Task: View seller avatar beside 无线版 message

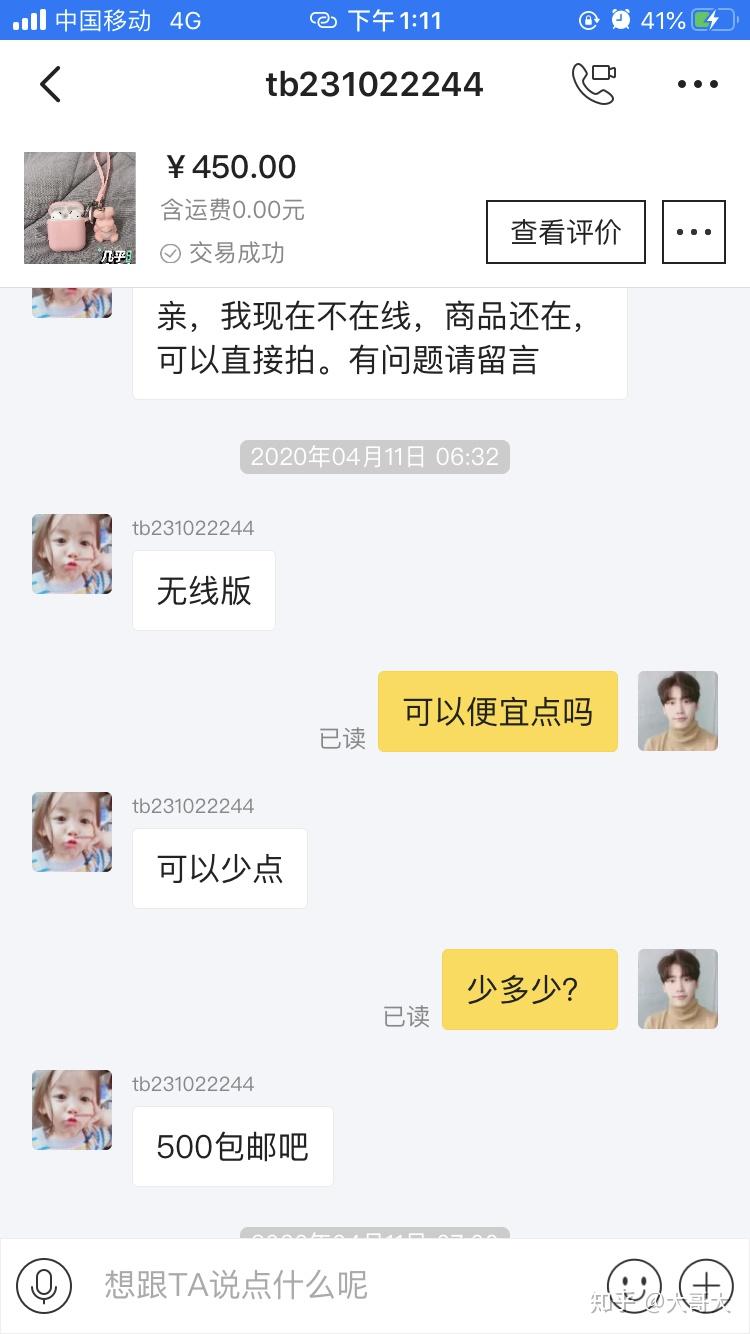Action: point(72,554)
